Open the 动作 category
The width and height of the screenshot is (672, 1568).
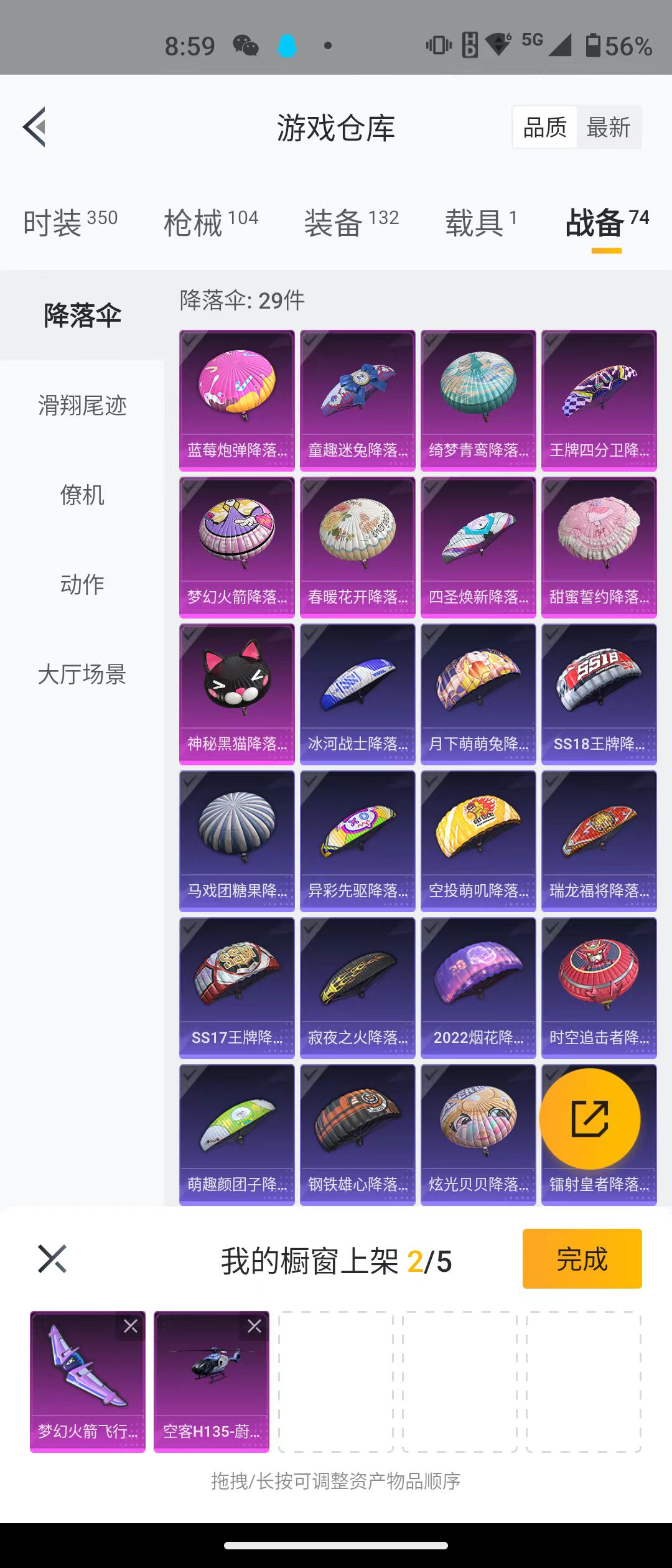click(82, 585)
